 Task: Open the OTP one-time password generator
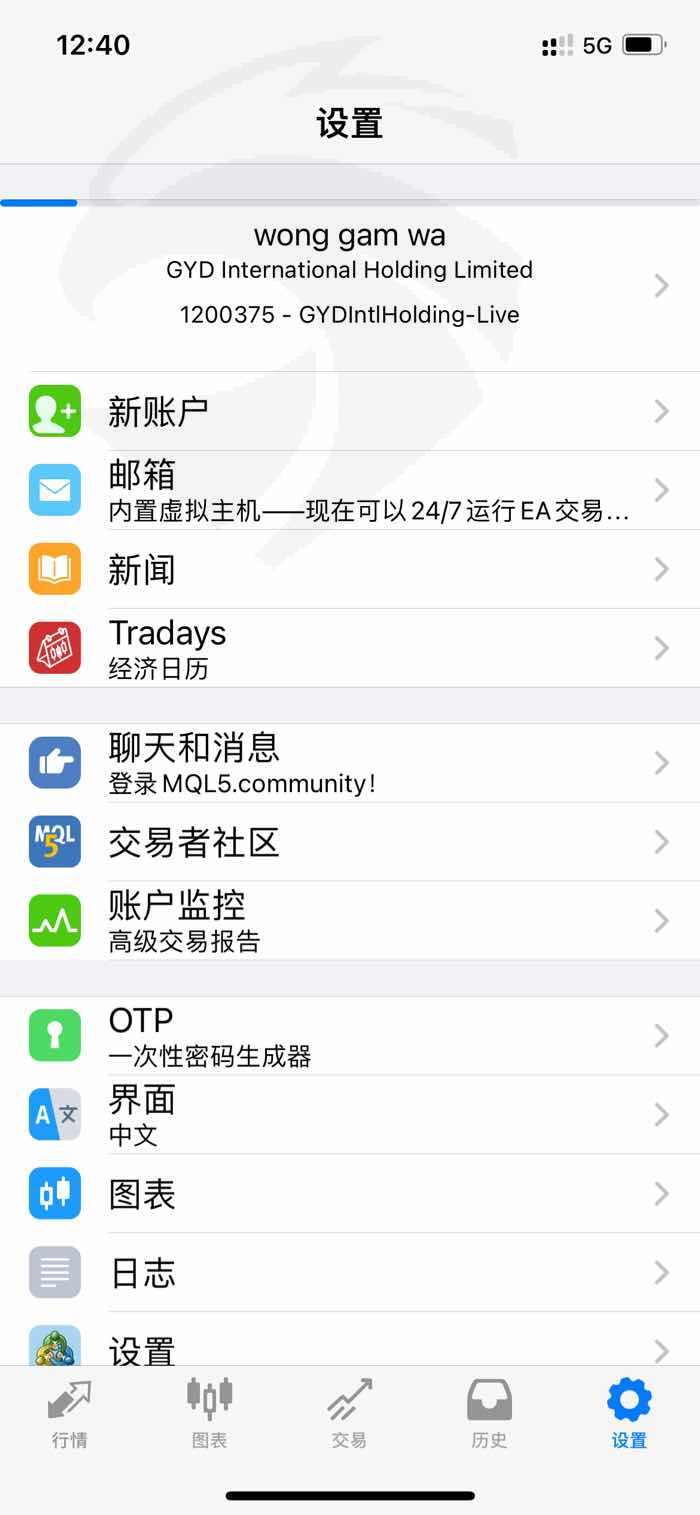tap(350, 1036)
